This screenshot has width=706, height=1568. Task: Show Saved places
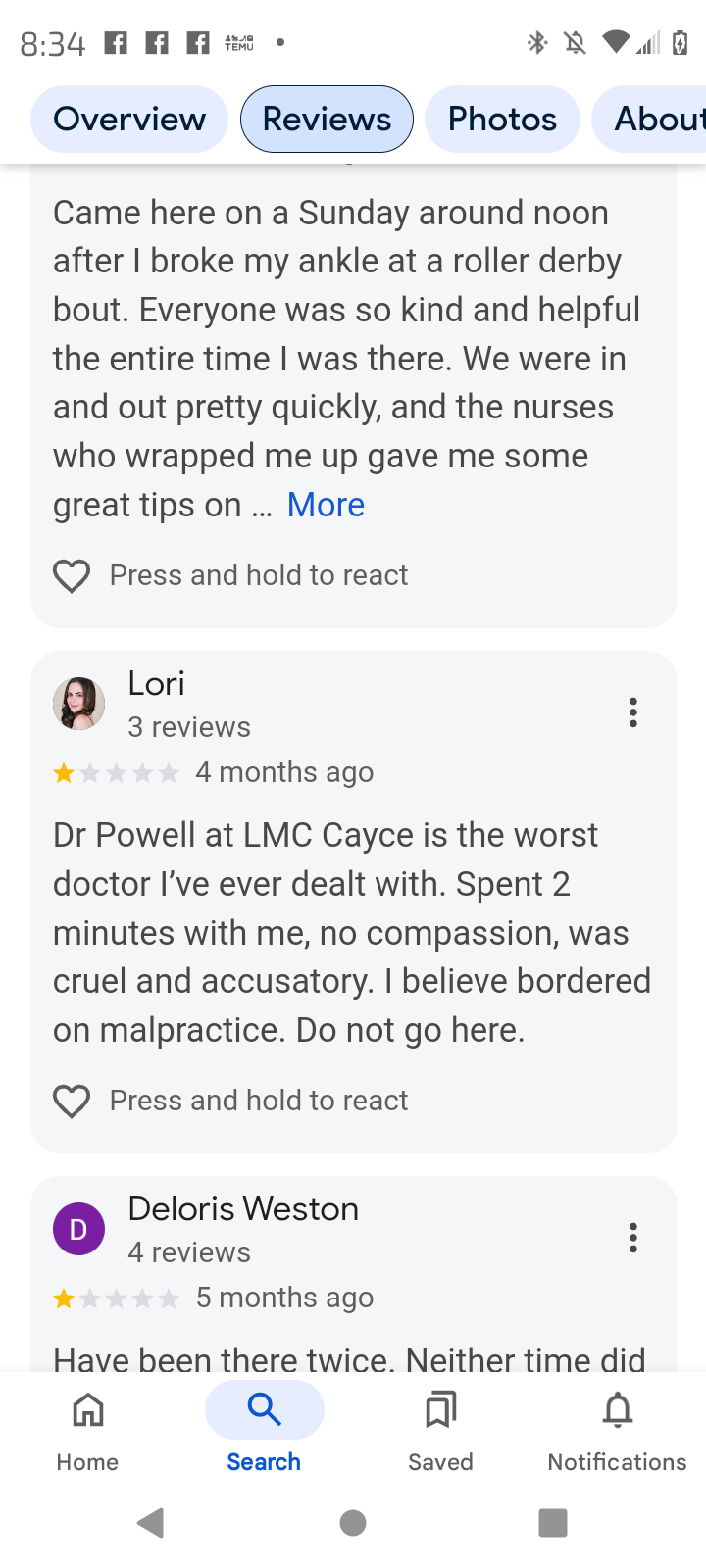[440, 1431]
